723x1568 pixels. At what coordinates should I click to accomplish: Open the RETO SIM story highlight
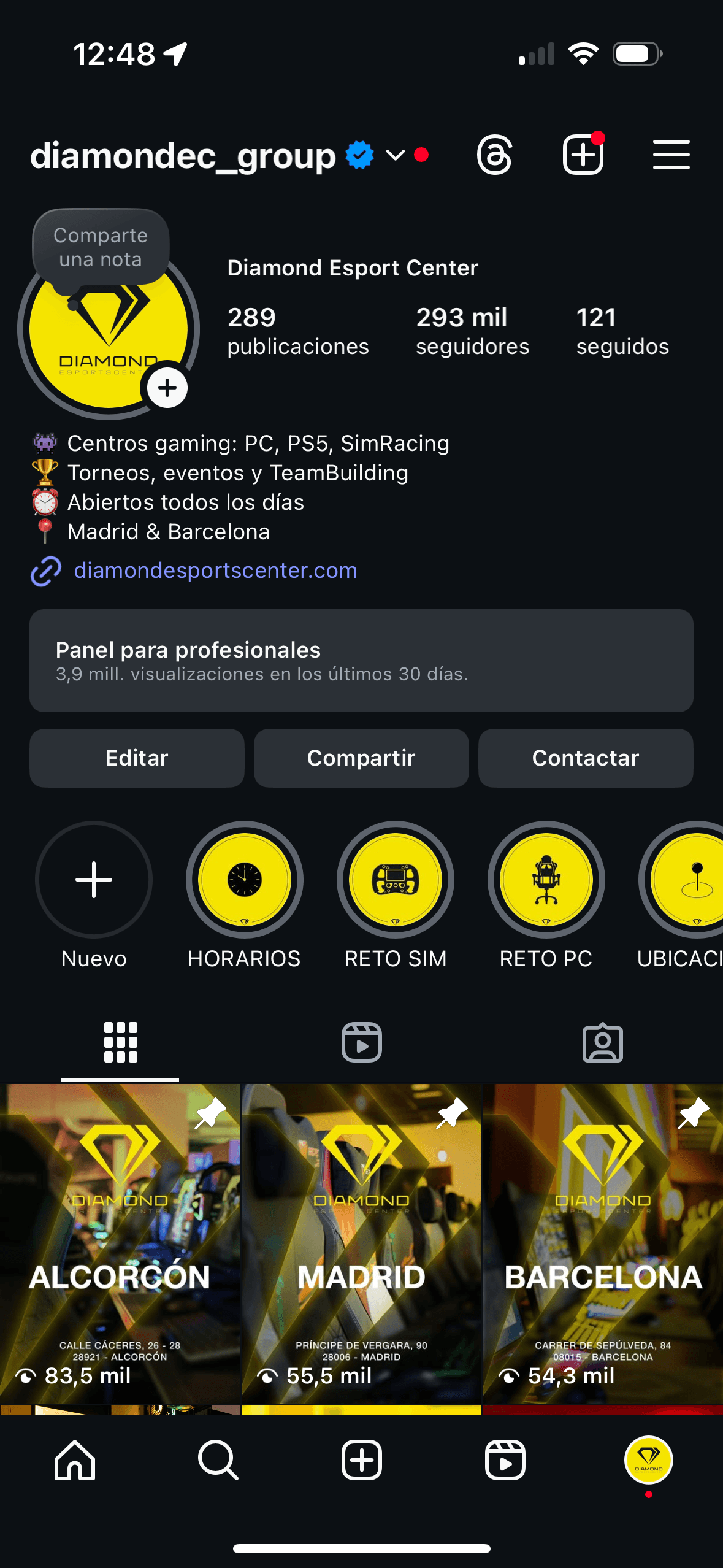(x=396, y=880)
